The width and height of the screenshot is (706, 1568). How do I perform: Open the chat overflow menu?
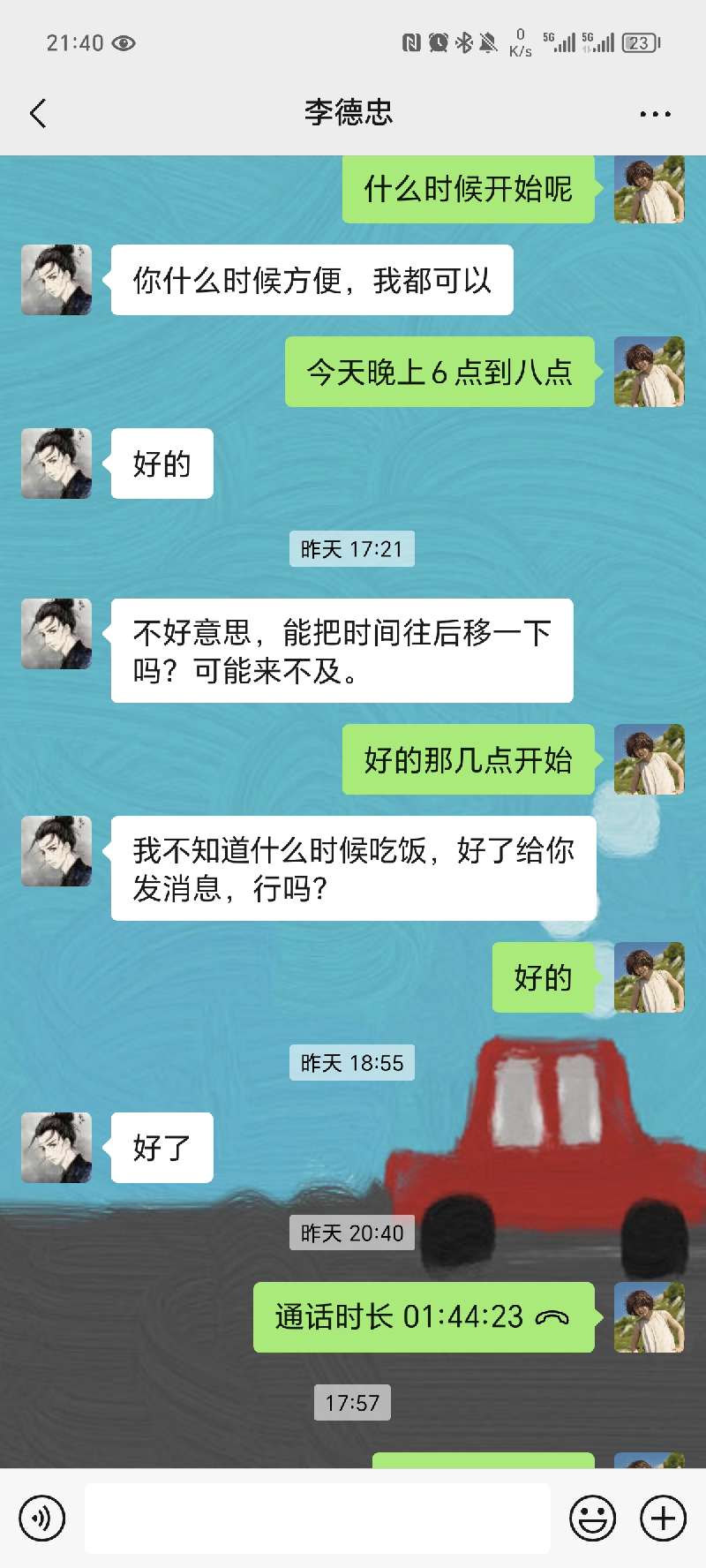pos(655,114)
